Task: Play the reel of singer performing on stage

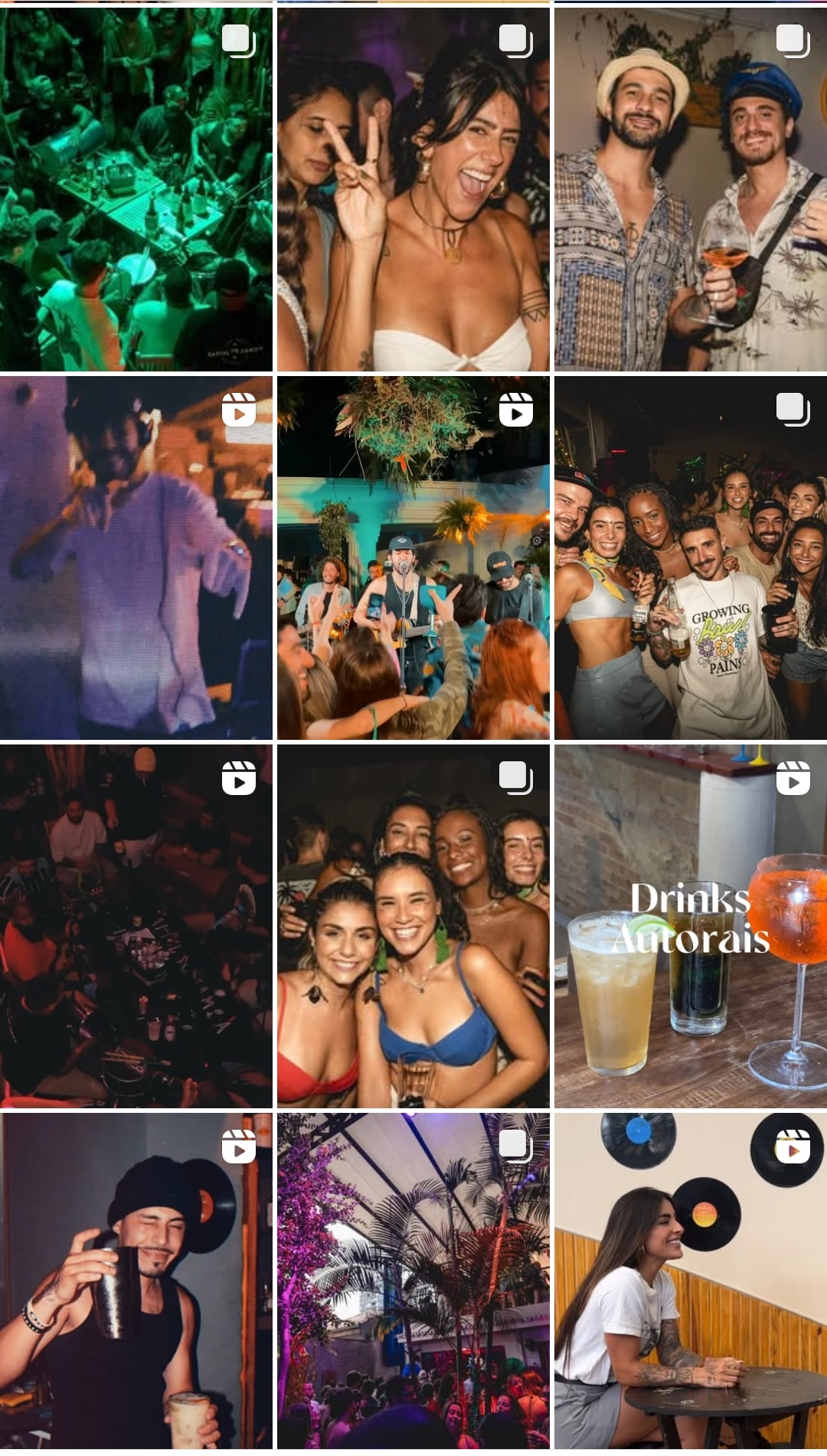Action: pos(413,558)
